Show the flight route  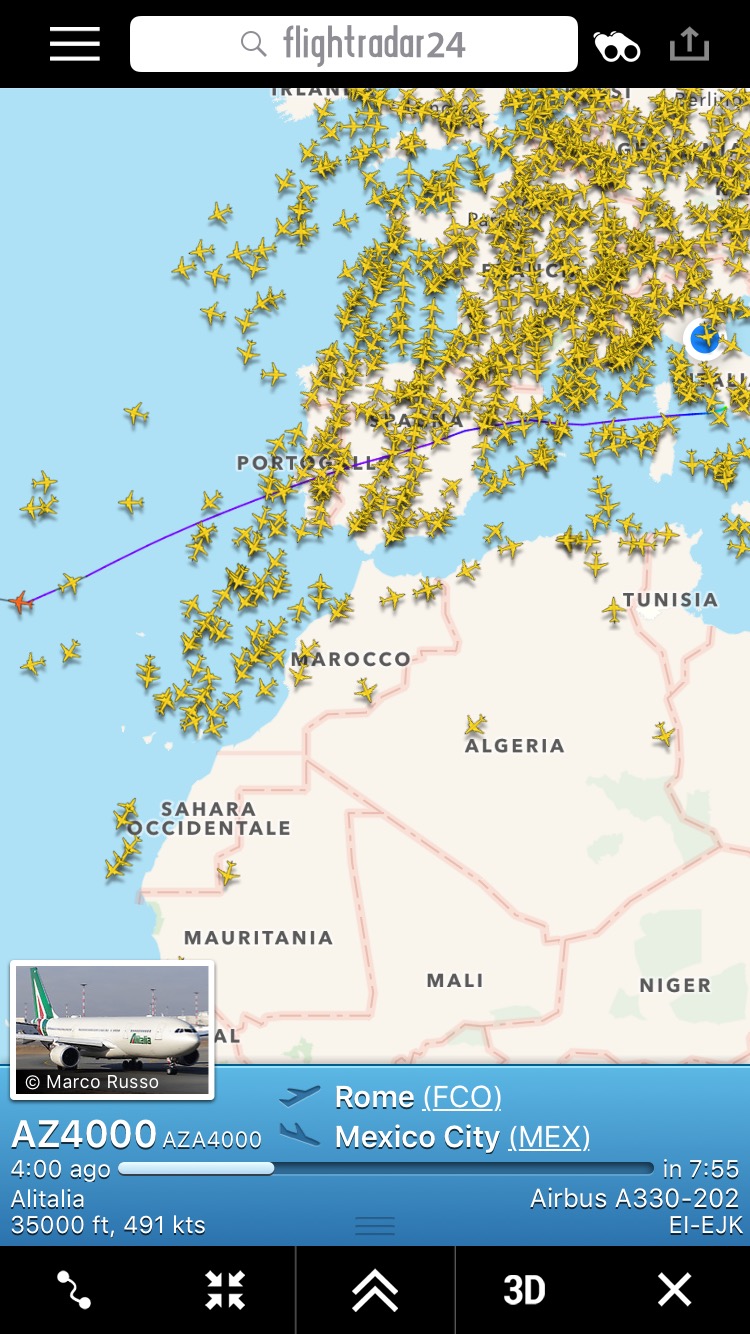point(75,1290)
